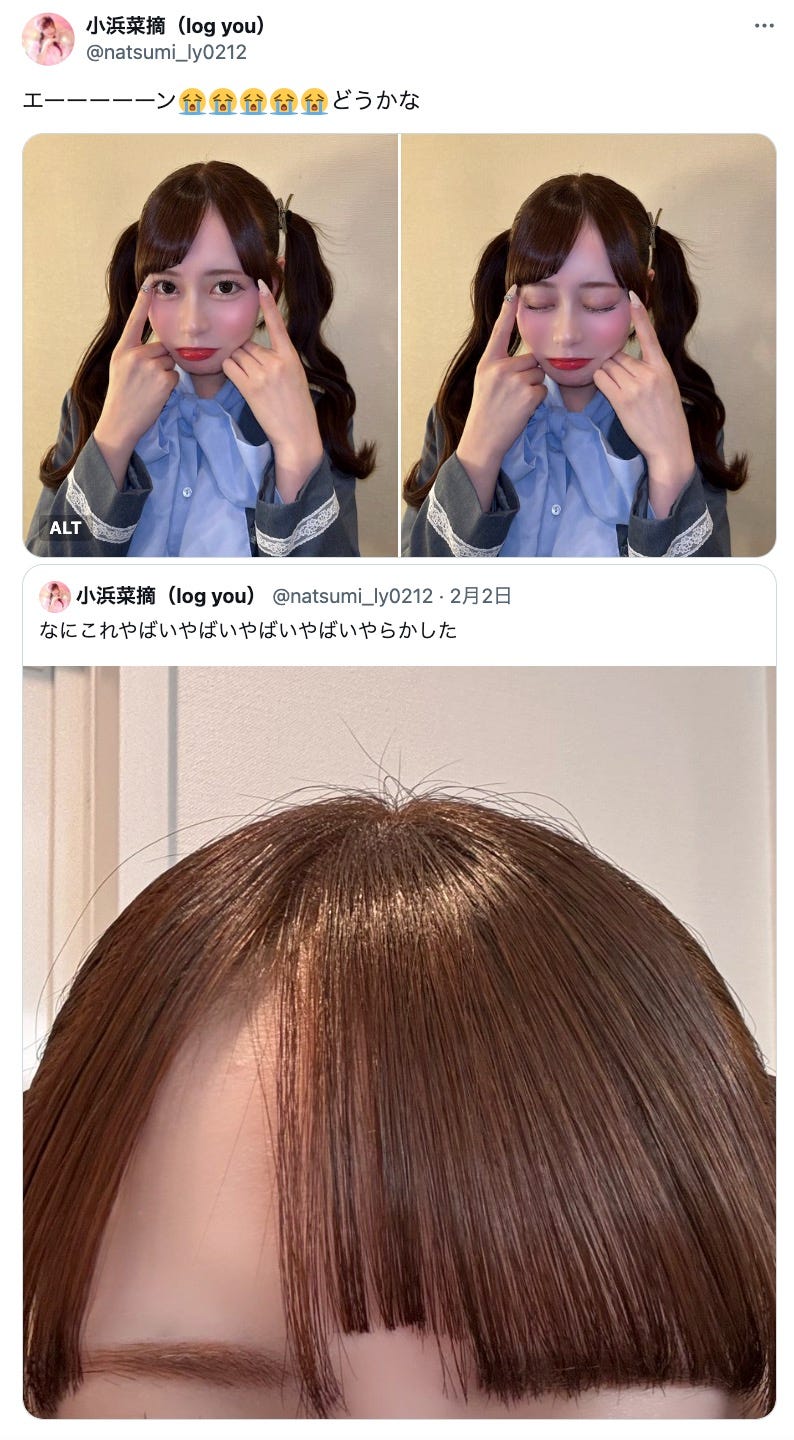View the left photo with eyes open
Viewport: 794px width, 1440px height.
[210, 345]
